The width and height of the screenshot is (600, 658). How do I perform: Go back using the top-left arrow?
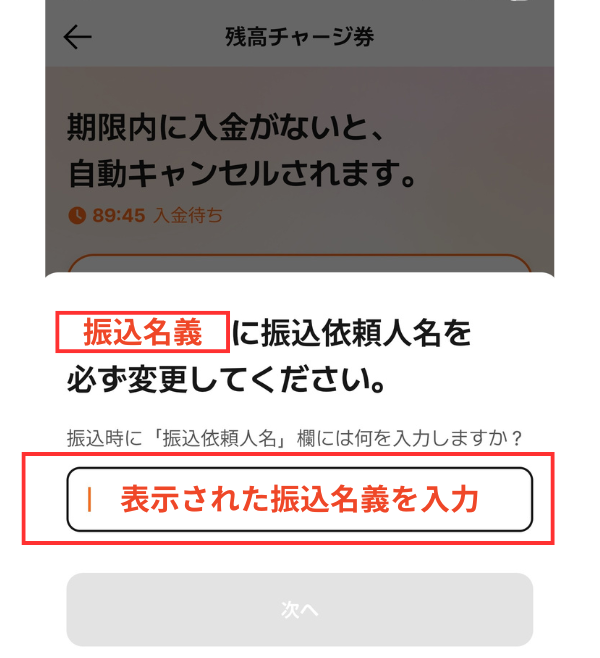tap(77, 37)
